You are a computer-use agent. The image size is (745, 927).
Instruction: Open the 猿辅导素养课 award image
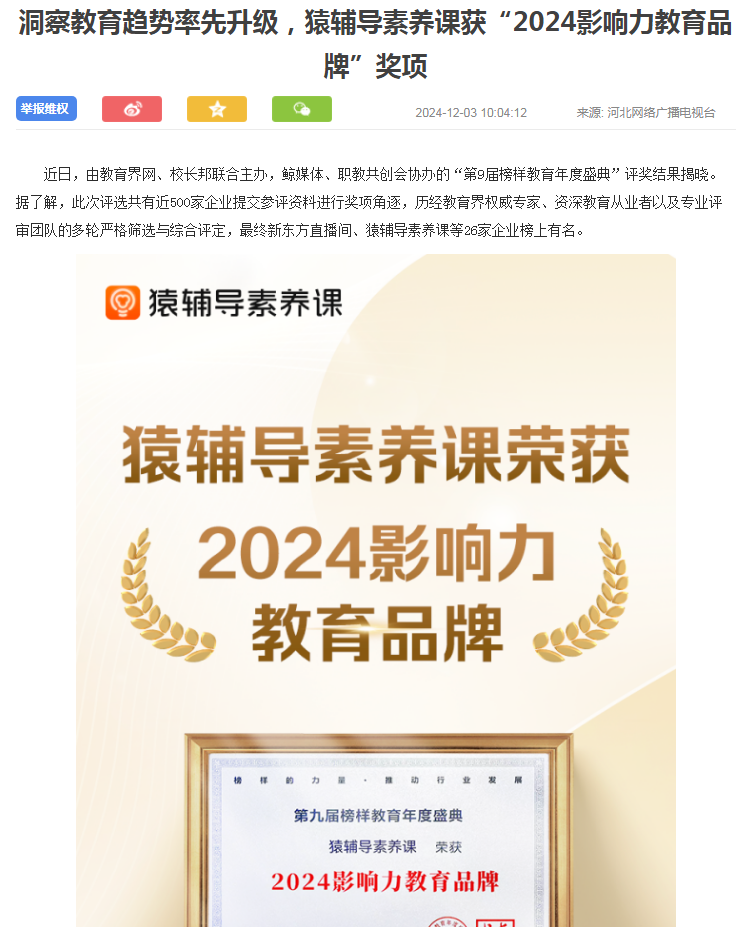coord(375,590)
